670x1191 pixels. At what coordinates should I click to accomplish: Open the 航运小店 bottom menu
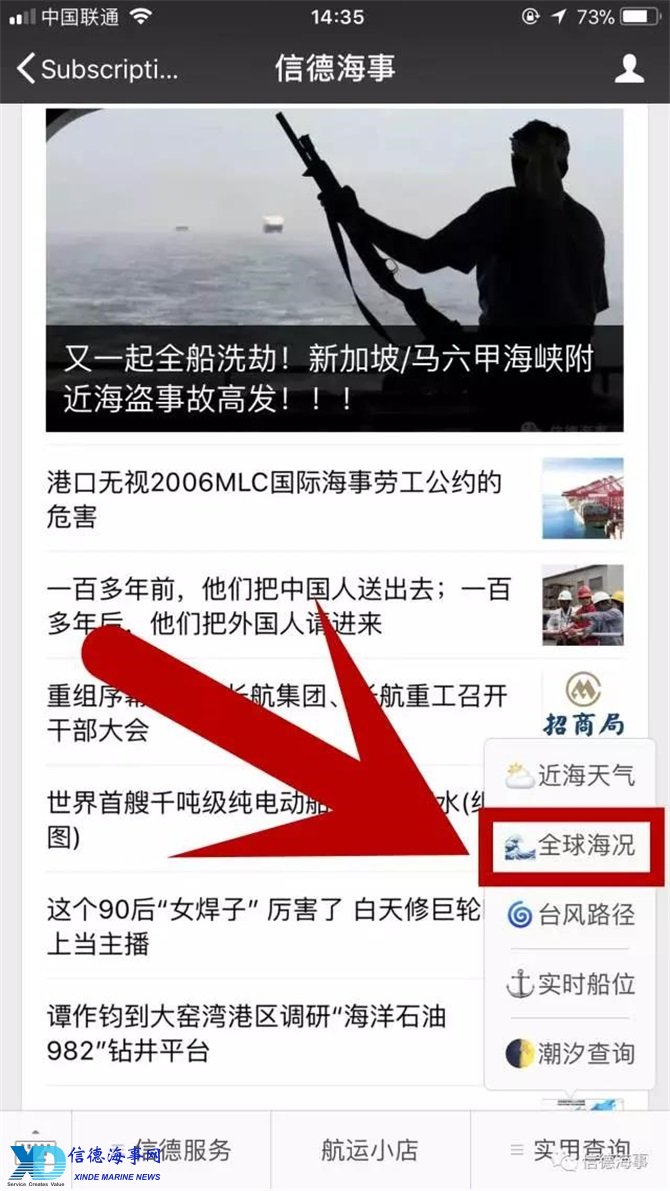(370, 1150)
